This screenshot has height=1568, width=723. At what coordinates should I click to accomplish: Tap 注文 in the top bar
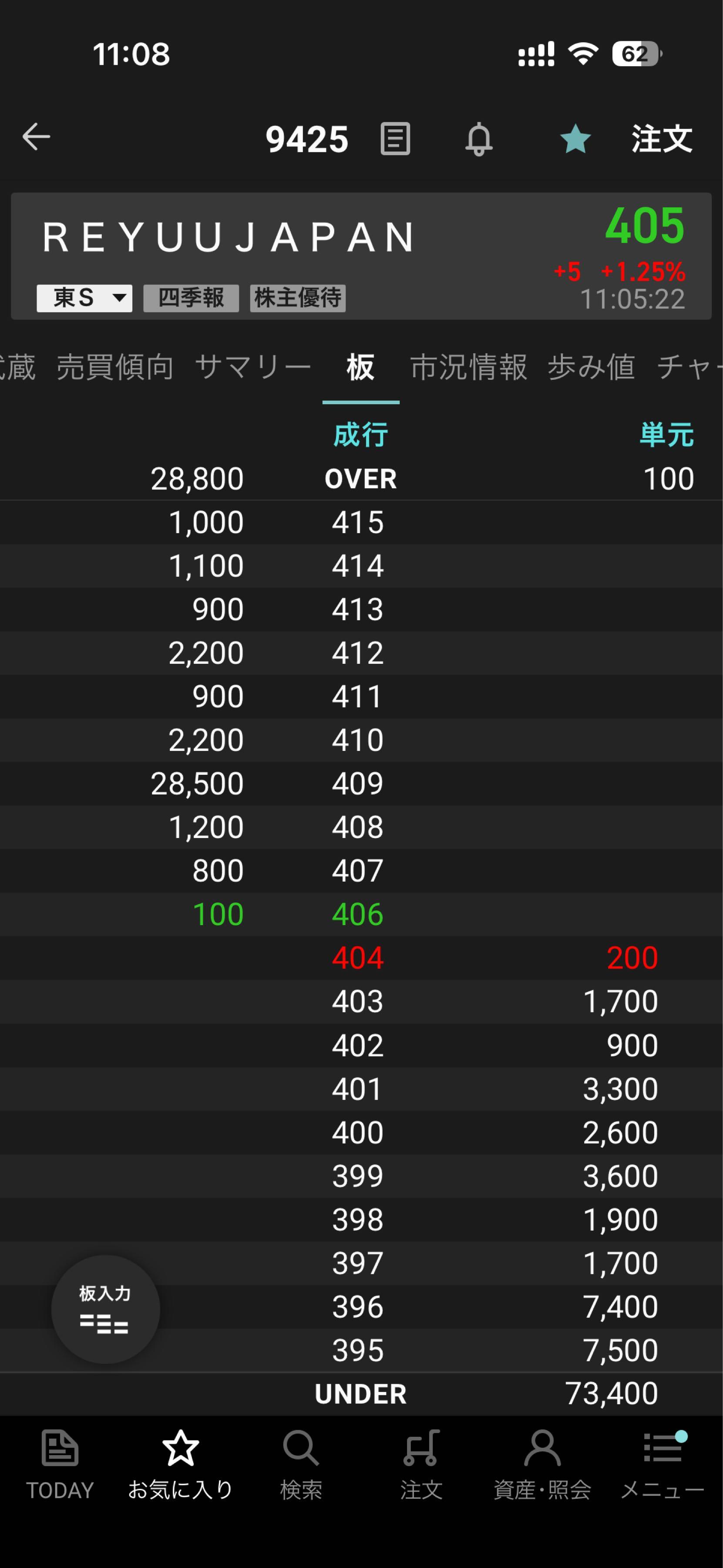tap(662, 139)
